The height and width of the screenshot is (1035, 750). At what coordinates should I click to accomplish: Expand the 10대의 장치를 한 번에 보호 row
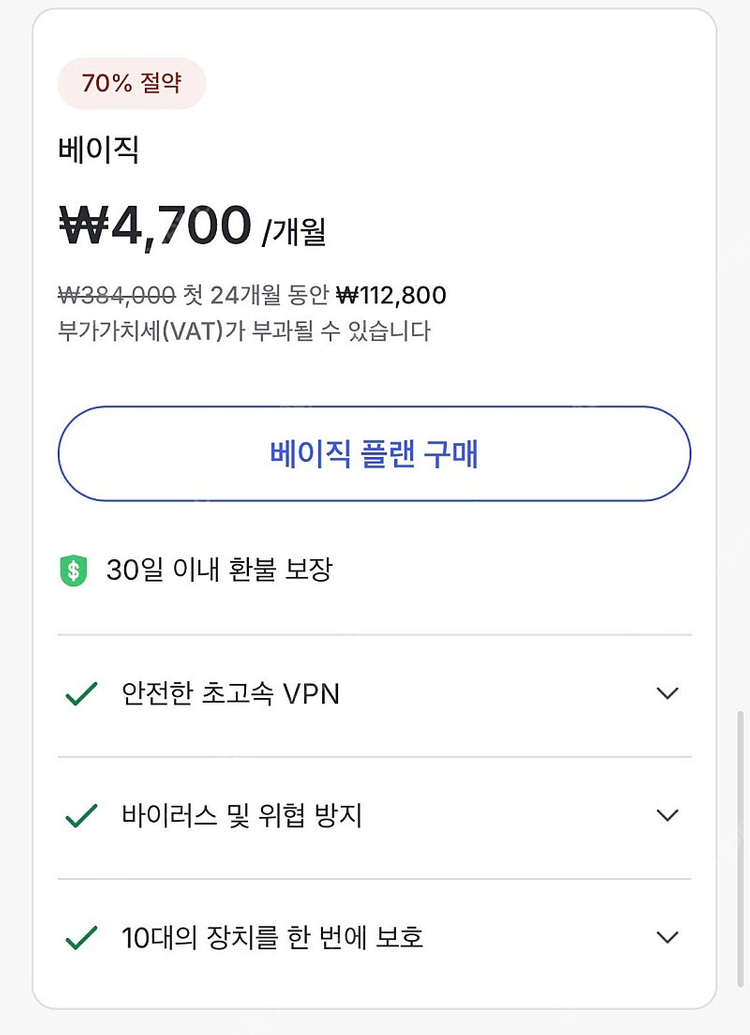tap(667, 937)
